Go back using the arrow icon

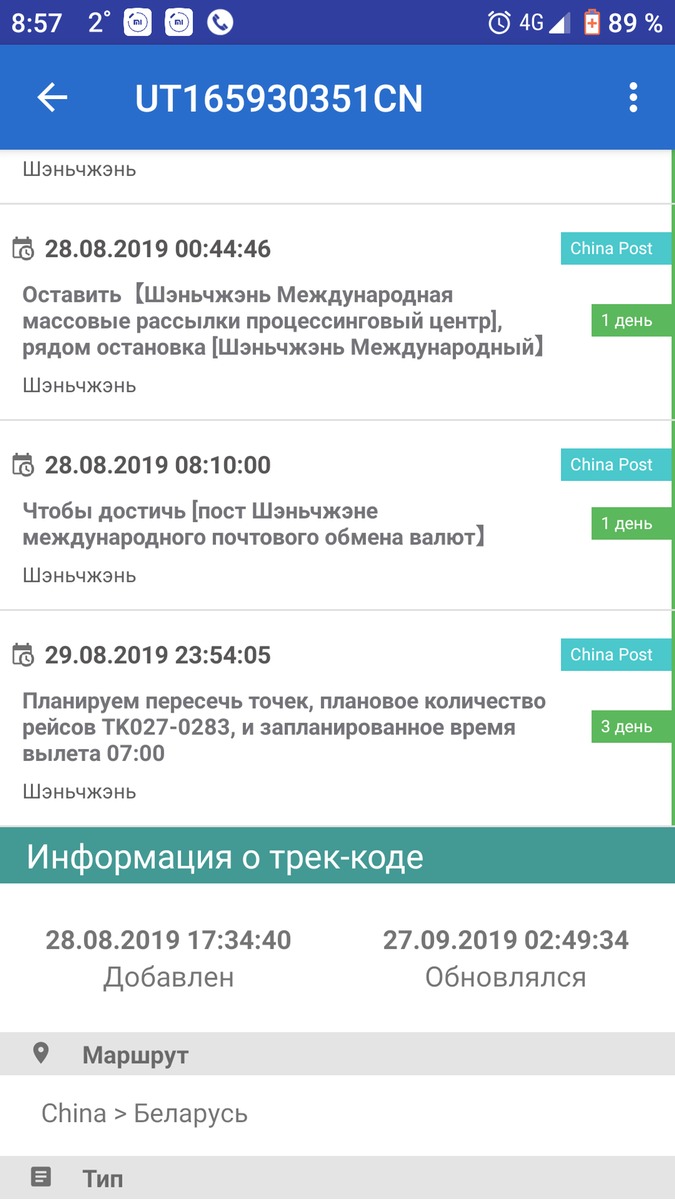click(52, 97)
